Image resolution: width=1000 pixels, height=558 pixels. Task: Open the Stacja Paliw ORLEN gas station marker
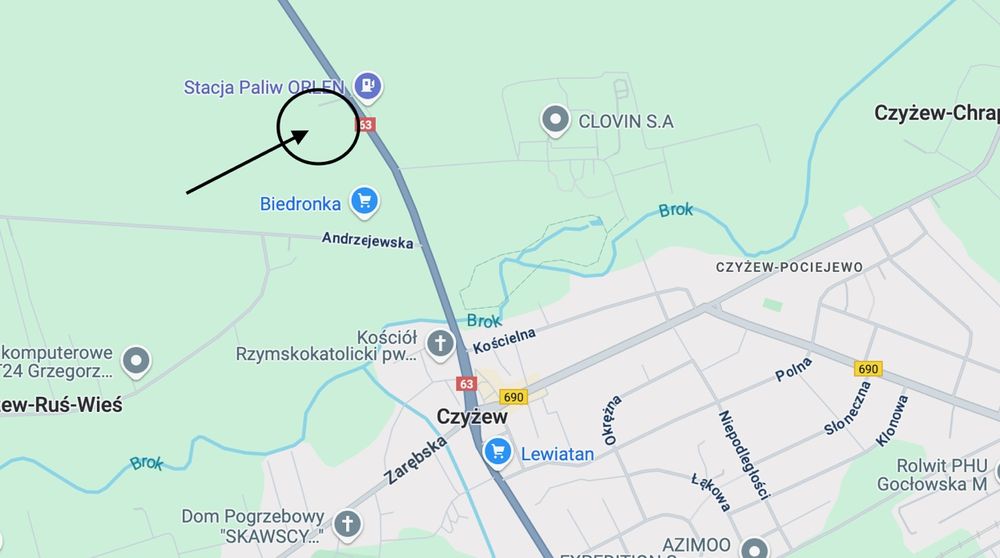coord(369,86)
